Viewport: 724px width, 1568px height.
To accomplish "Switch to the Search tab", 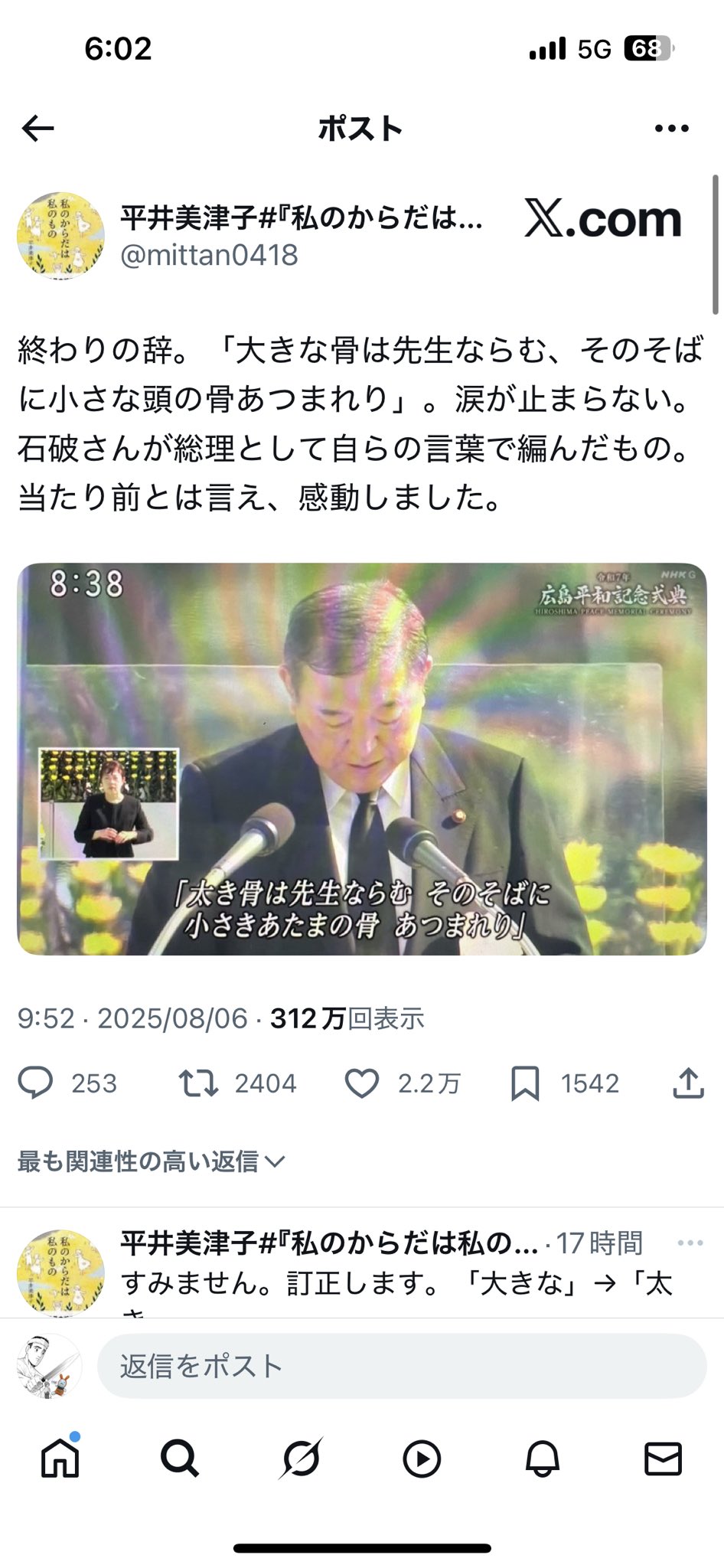I will tap(180, 1459).
